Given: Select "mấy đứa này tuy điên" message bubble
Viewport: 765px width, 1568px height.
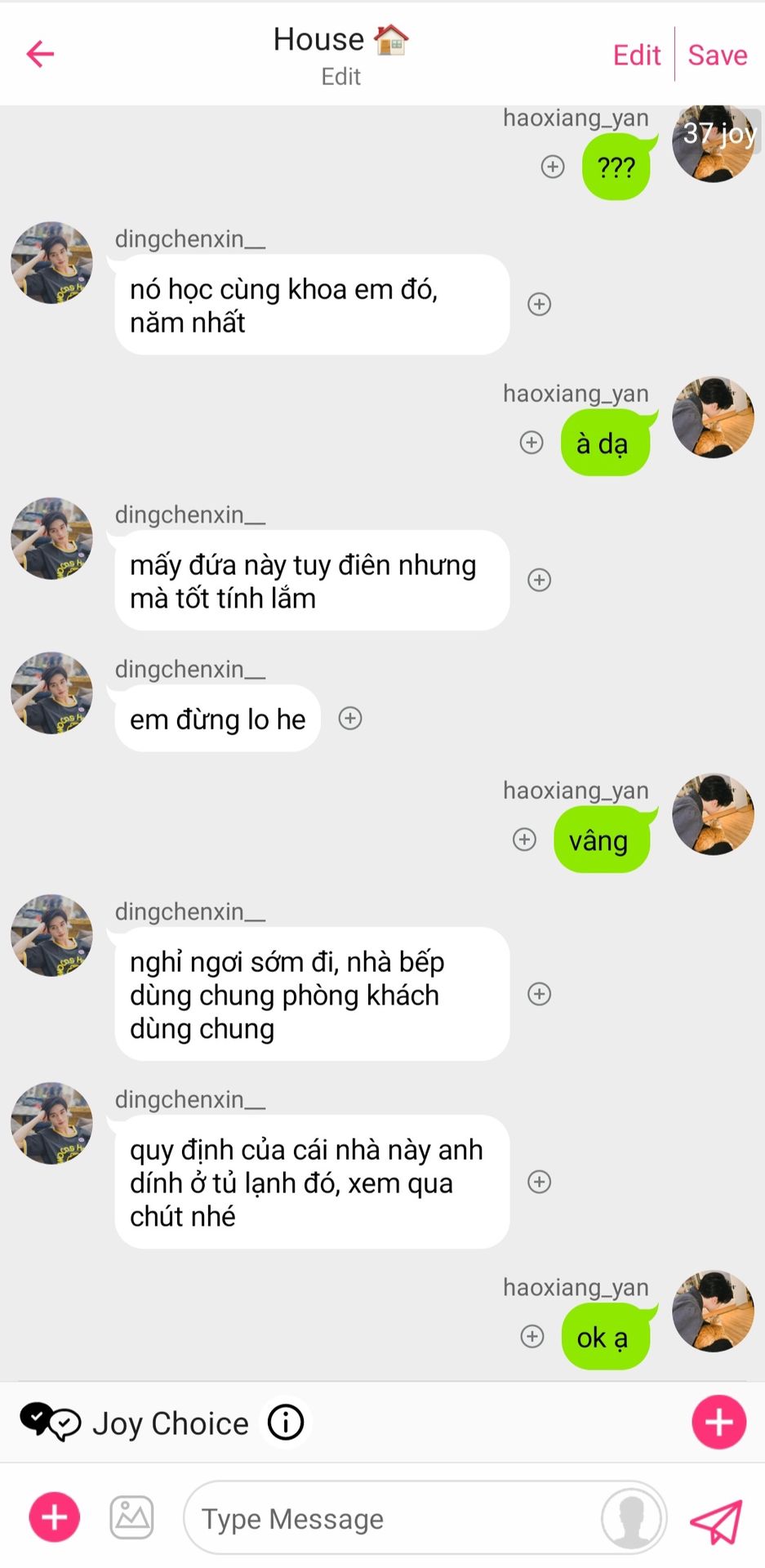Looking at the screenshot, I should (x=312, y=581).
